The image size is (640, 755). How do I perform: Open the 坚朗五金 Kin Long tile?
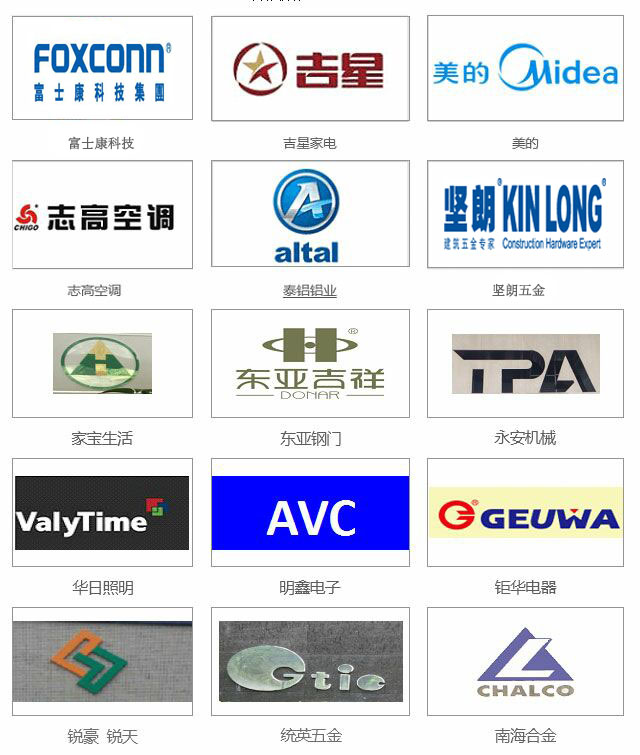click(x=525, y=215)
